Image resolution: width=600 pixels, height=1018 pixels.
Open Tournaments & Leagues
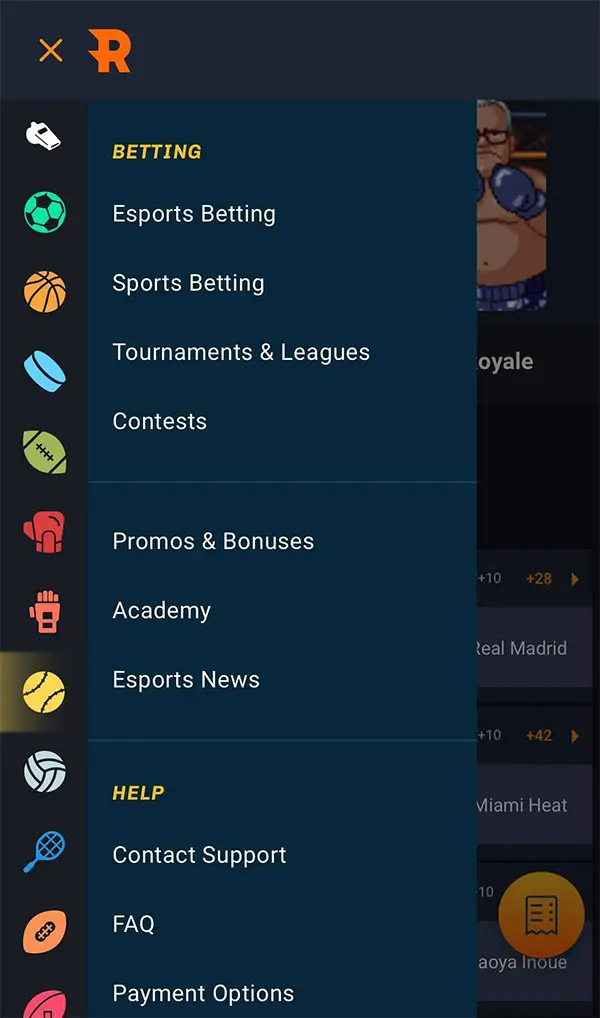241,352
